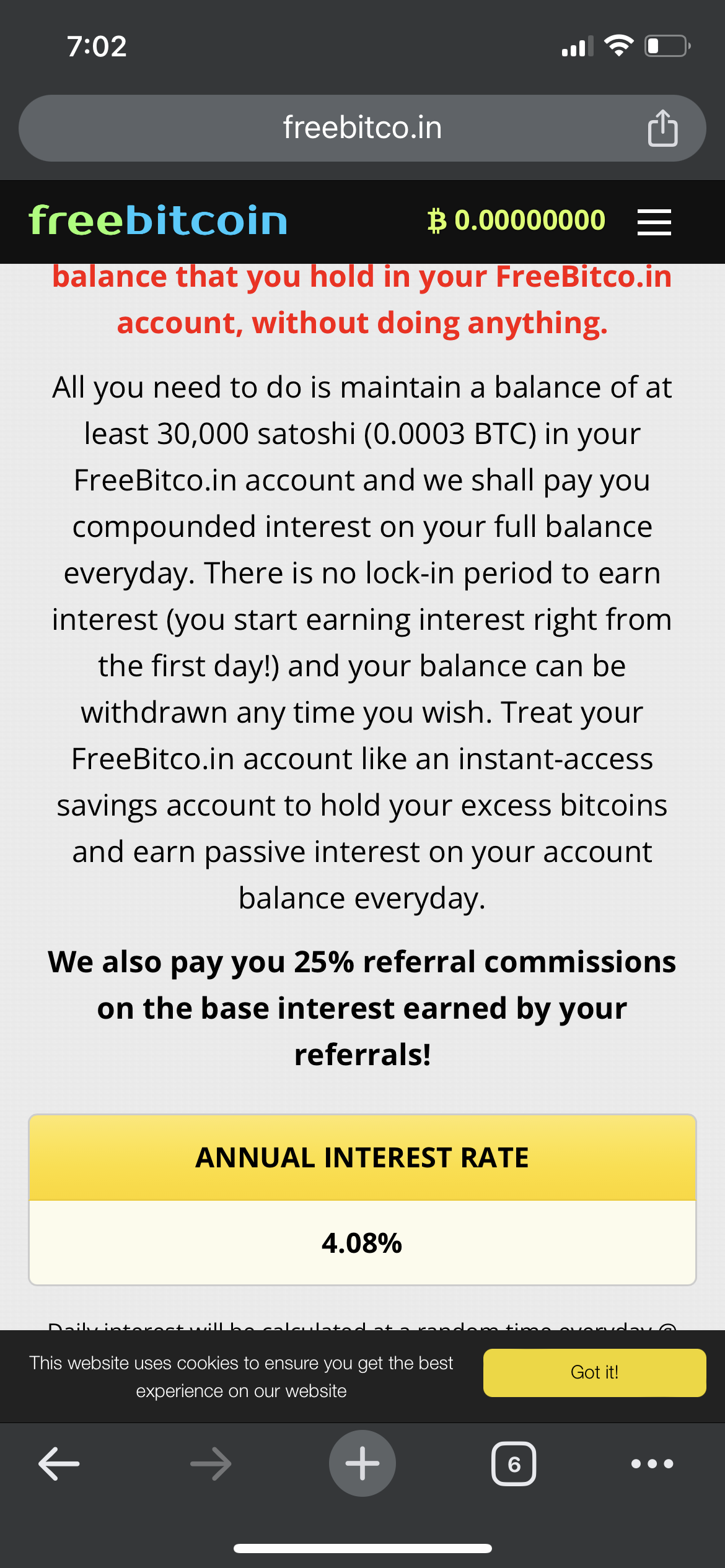The width and height of the screenshot is (725, 1568).
Task: Open a new tab with plus button
Action: click(362, 1463)
